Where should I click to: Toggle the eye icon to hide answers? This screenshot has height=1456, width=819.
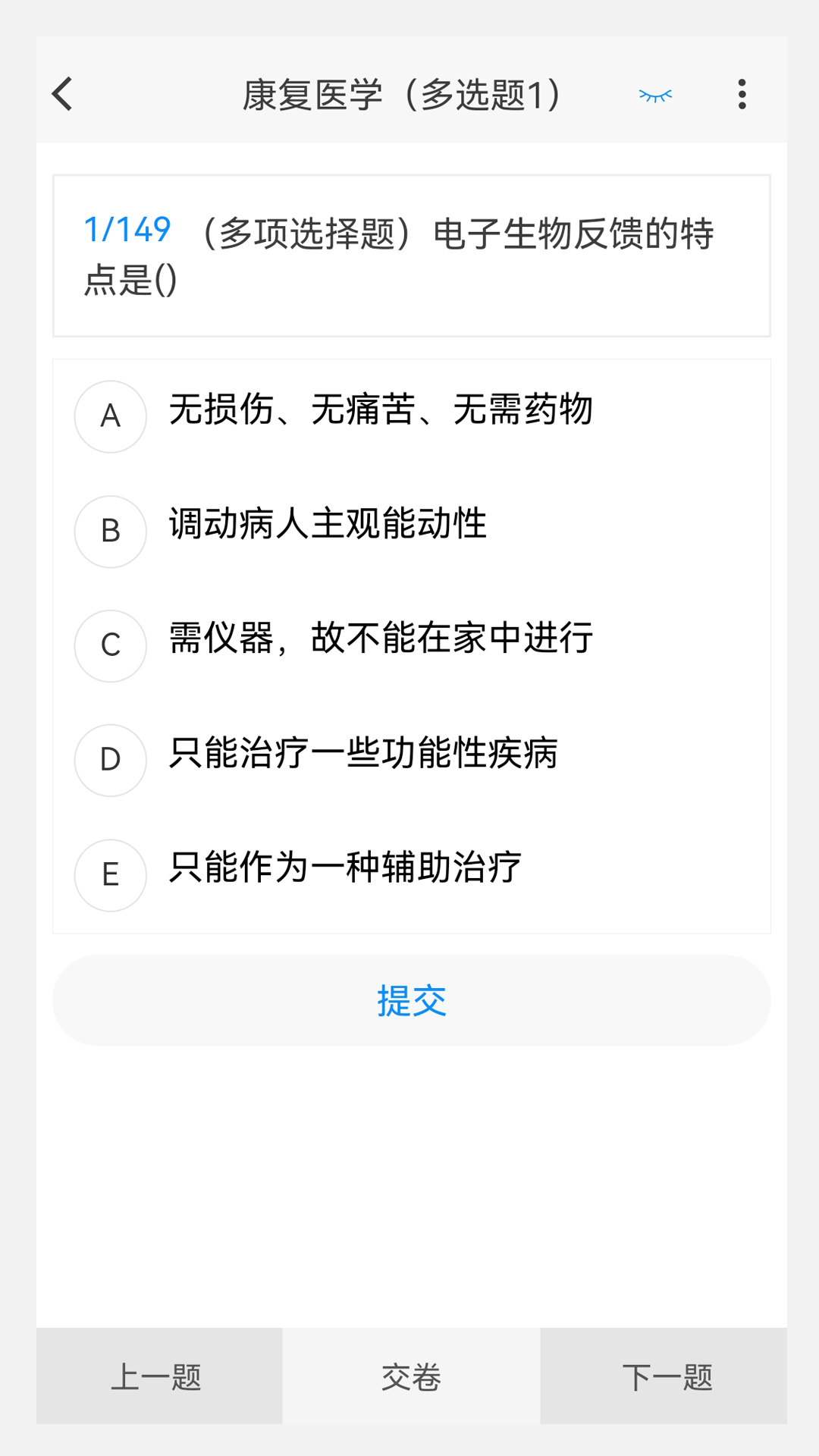tap(654, 94)
